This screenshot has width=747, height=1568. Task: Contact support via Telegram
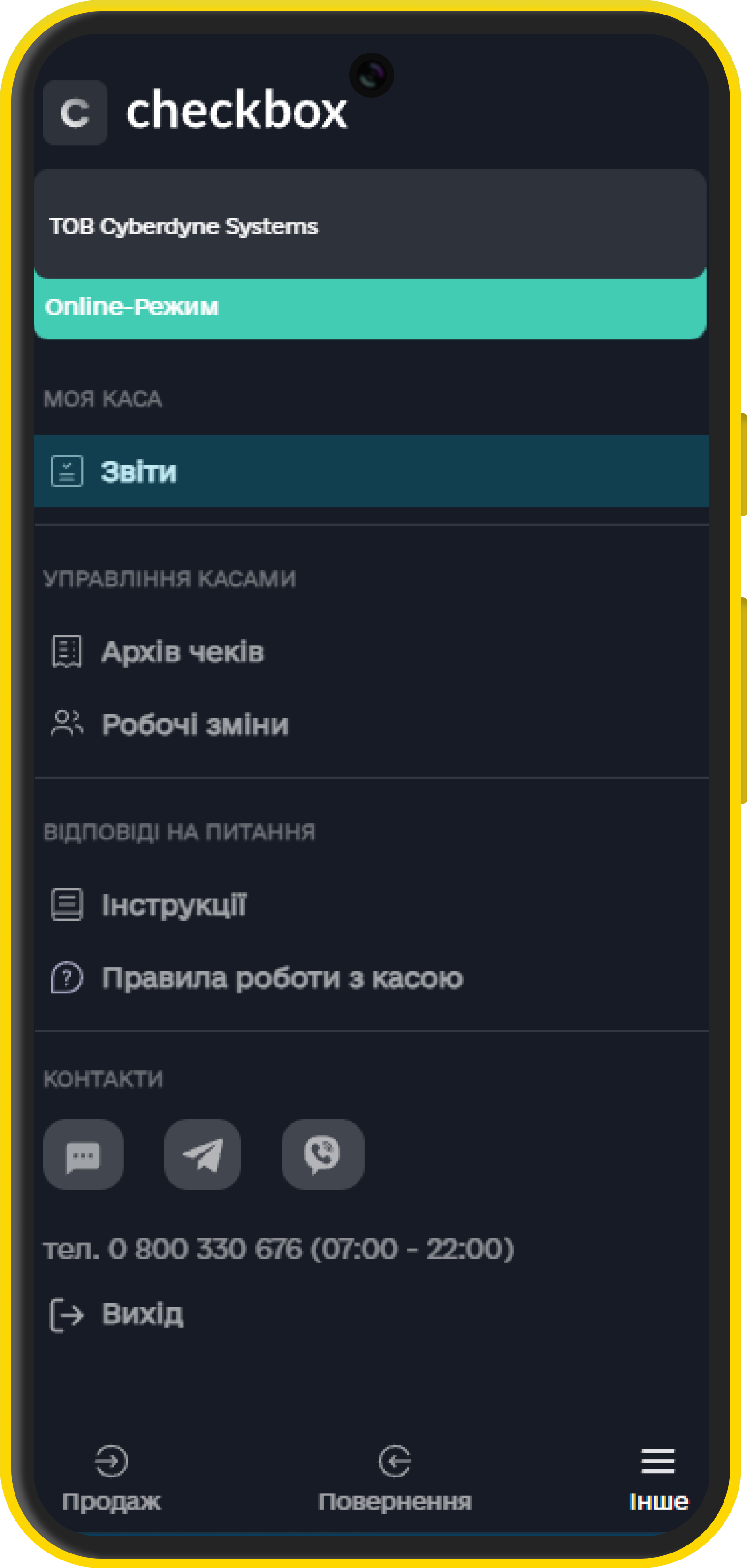pos(203,1154)
